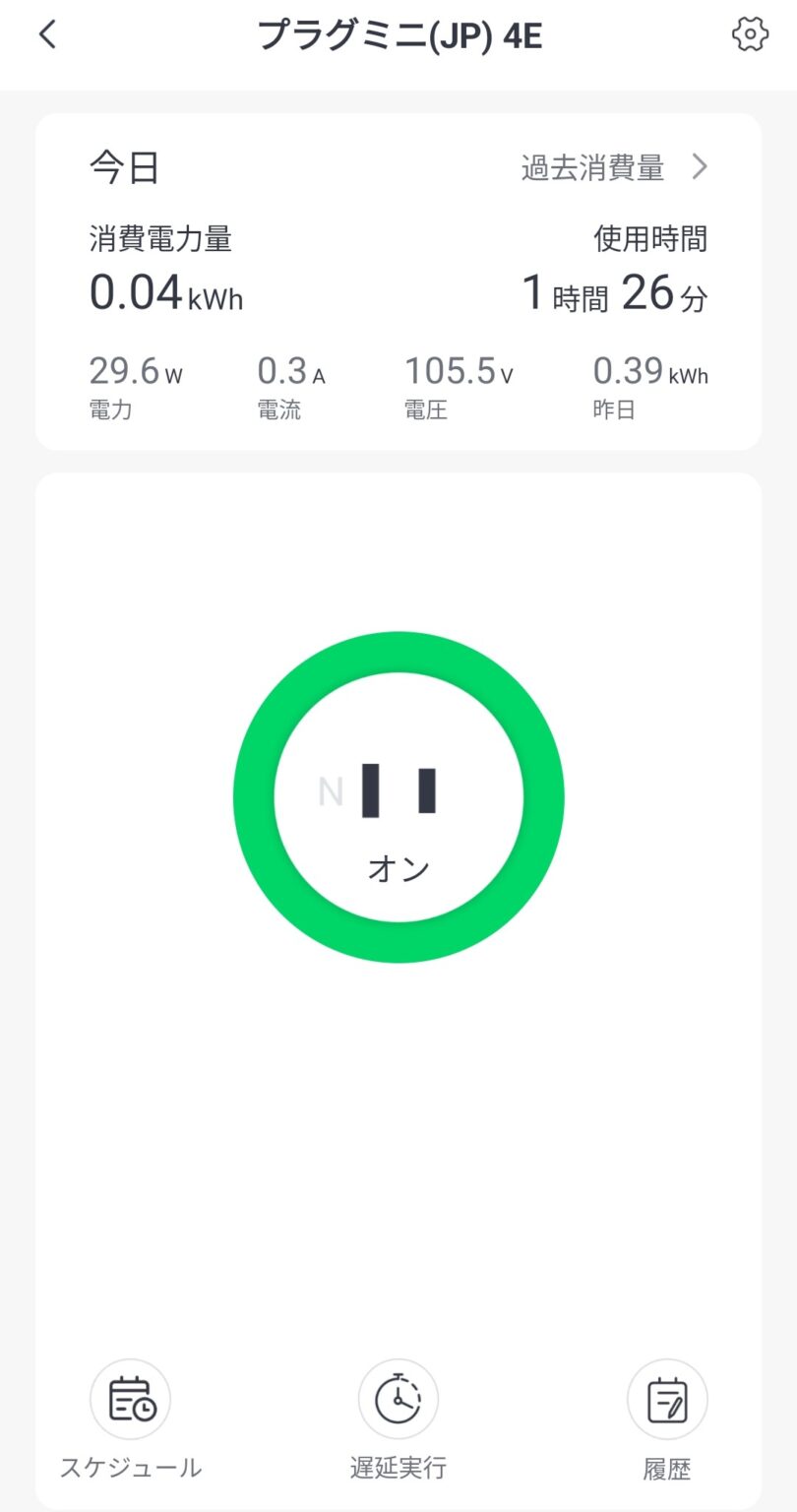View 履歴 history log

667,1400
